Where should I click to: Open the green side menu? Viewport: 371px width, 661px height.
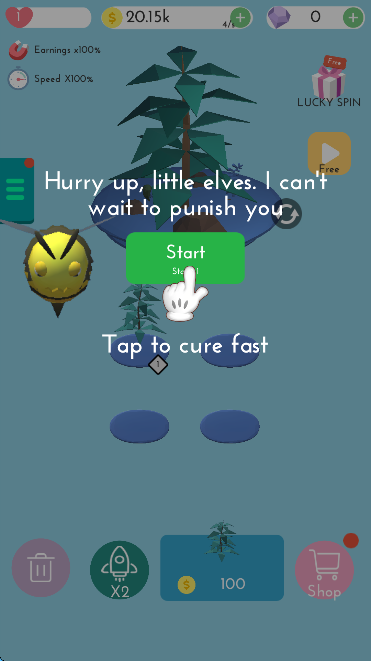click(x=16, y=191)
